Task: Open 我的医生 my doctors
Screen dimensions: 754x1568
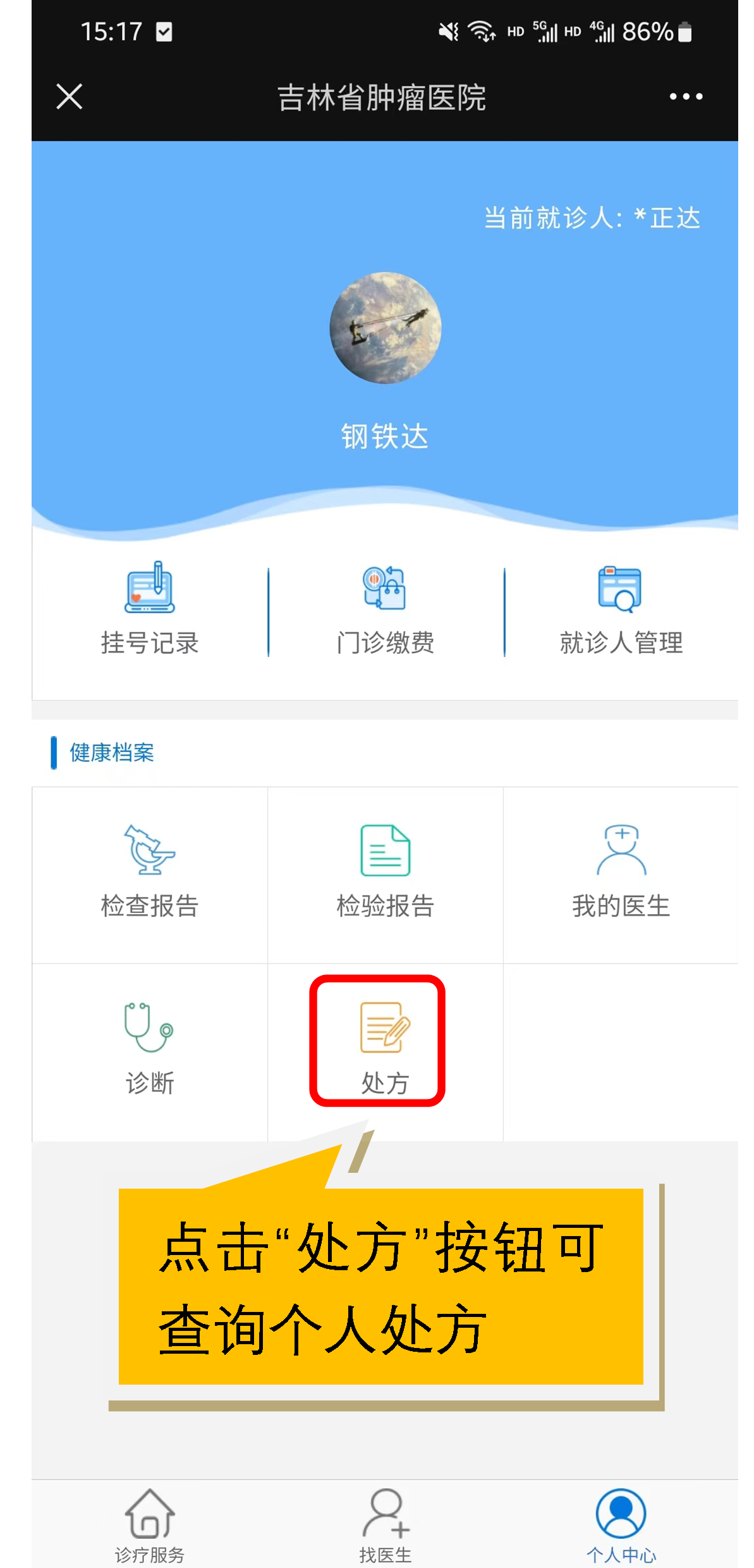Action: coord(621,871)
